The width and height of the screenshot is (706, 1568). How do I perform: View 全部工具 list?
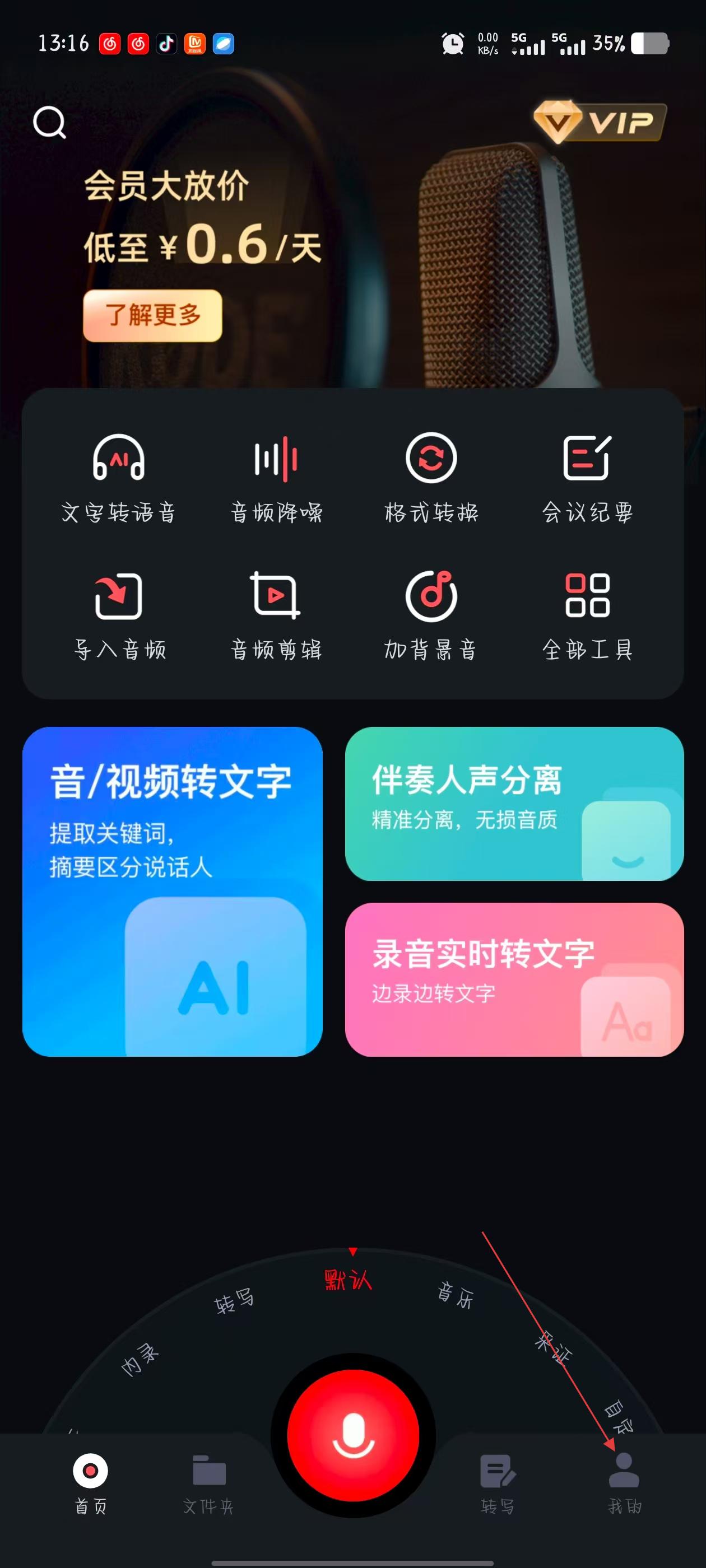tap(587, 616)
